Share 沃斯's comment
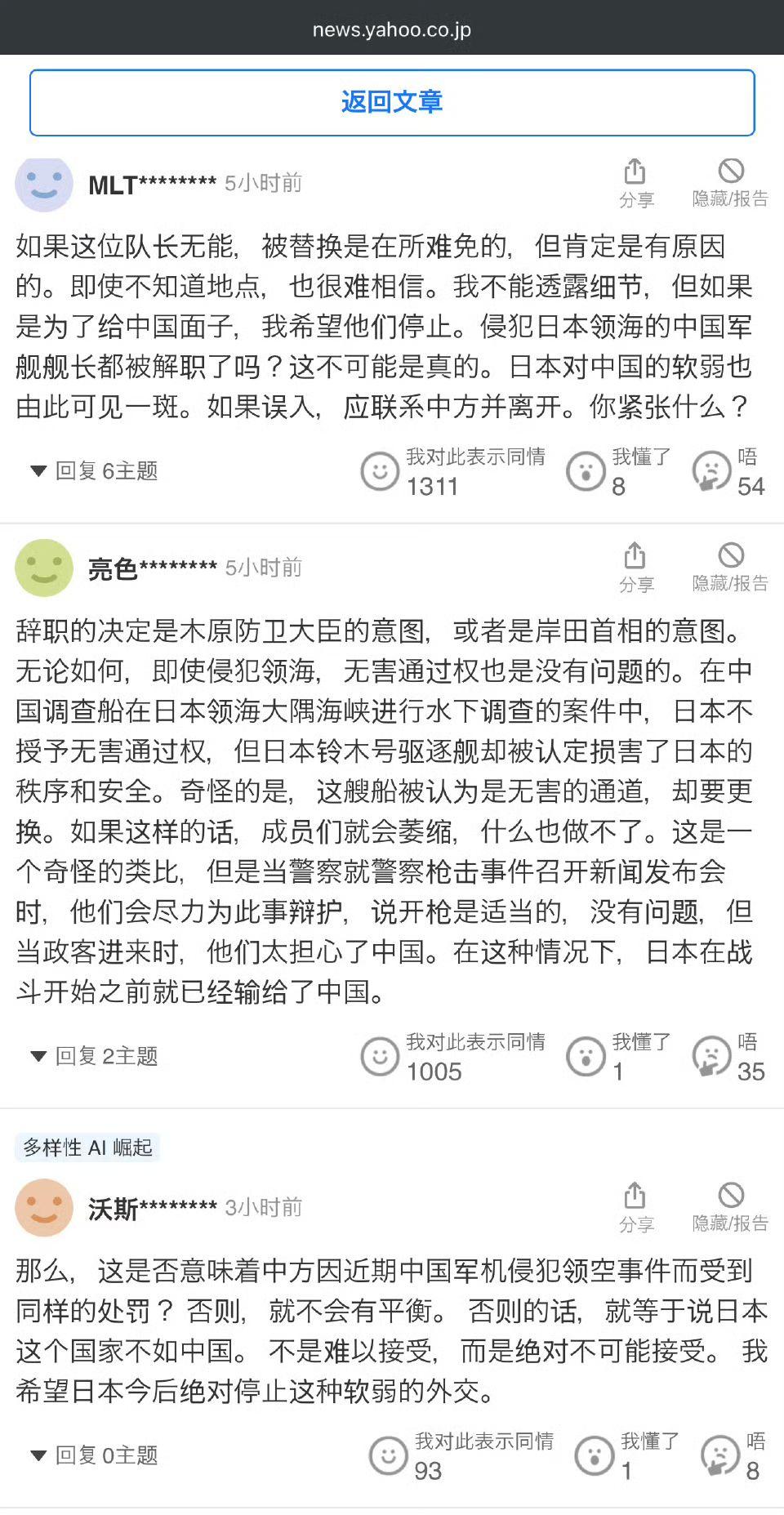The image size is (784, 1515). [x=635, y=1207]
